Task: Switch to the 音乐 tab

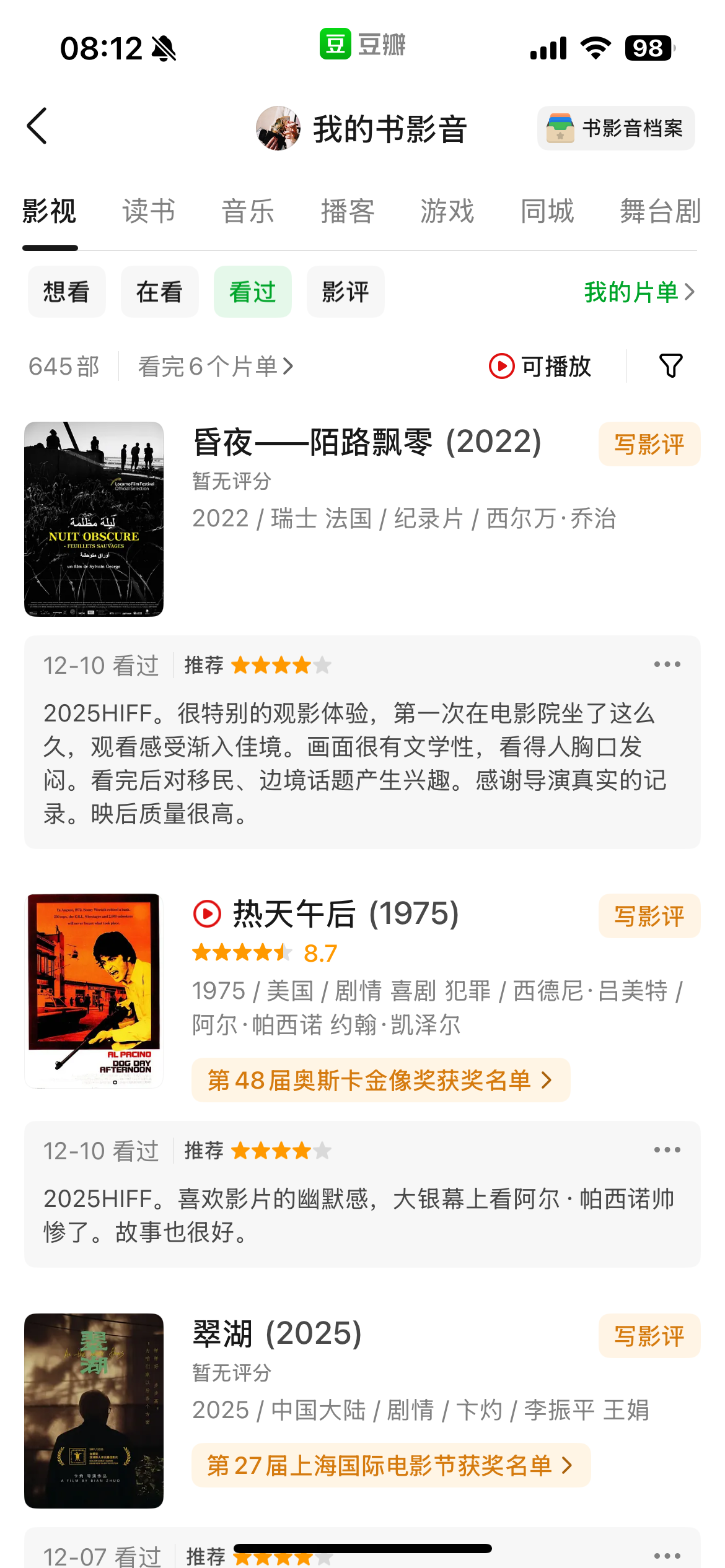Action: coord(248,211)
